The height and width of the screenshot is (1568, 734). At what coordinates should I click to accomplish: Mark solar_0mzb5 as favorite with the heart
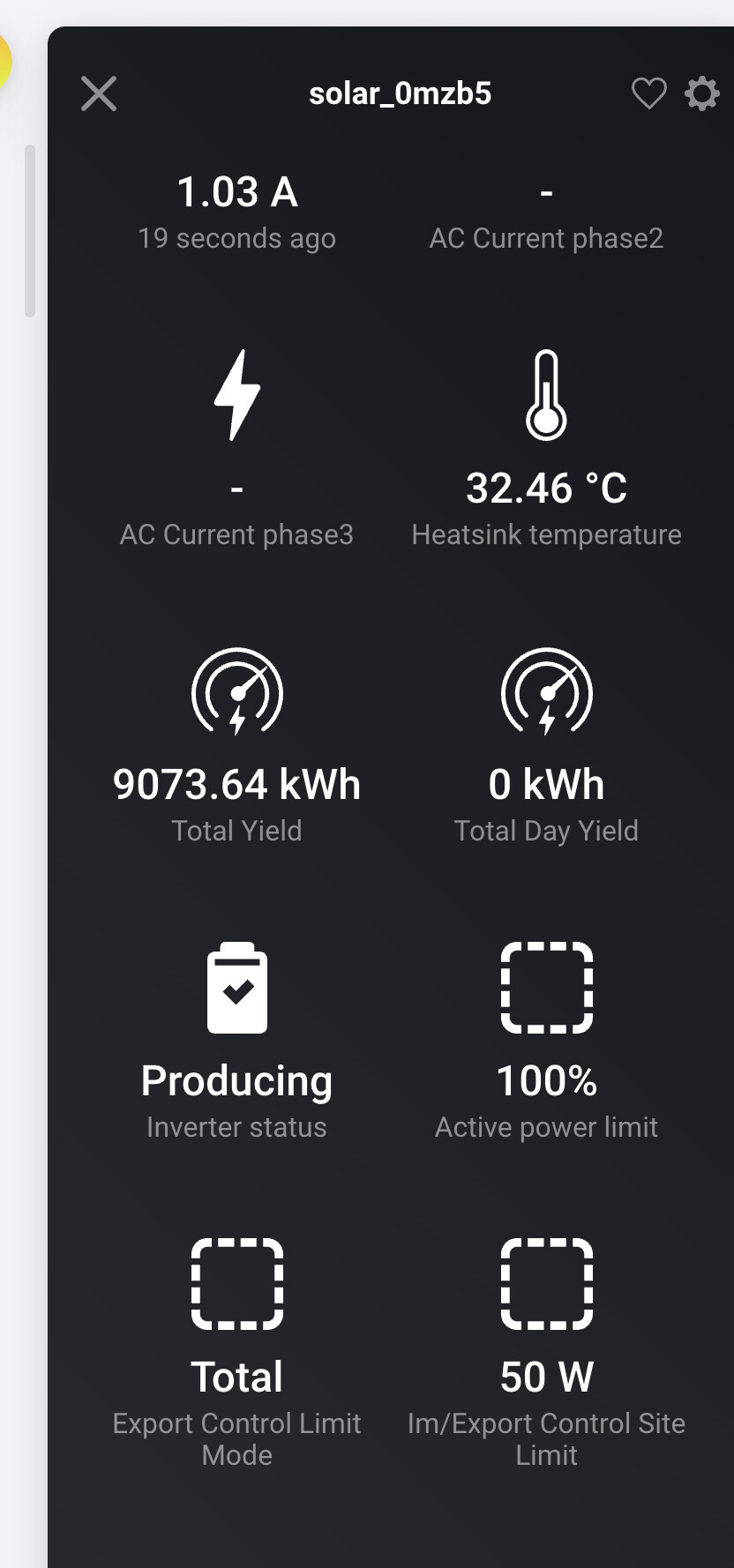click(649, 93)
